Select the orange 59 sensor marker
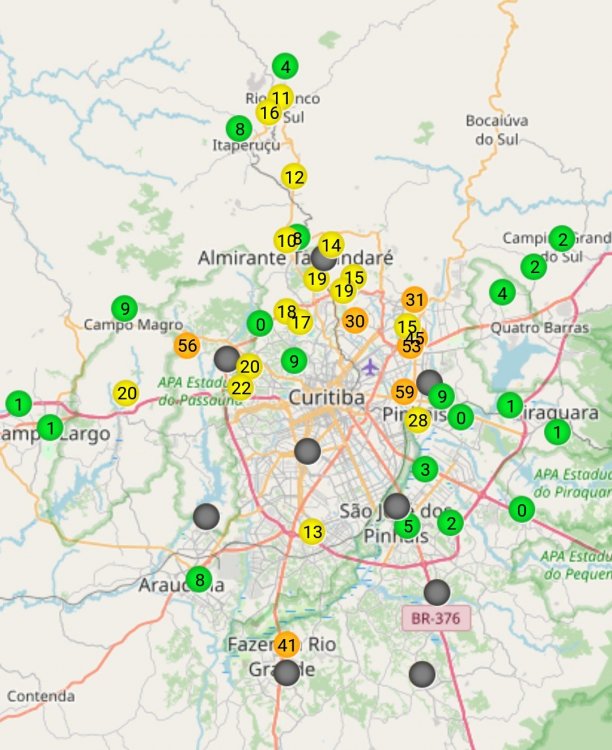 pos(404,391)
